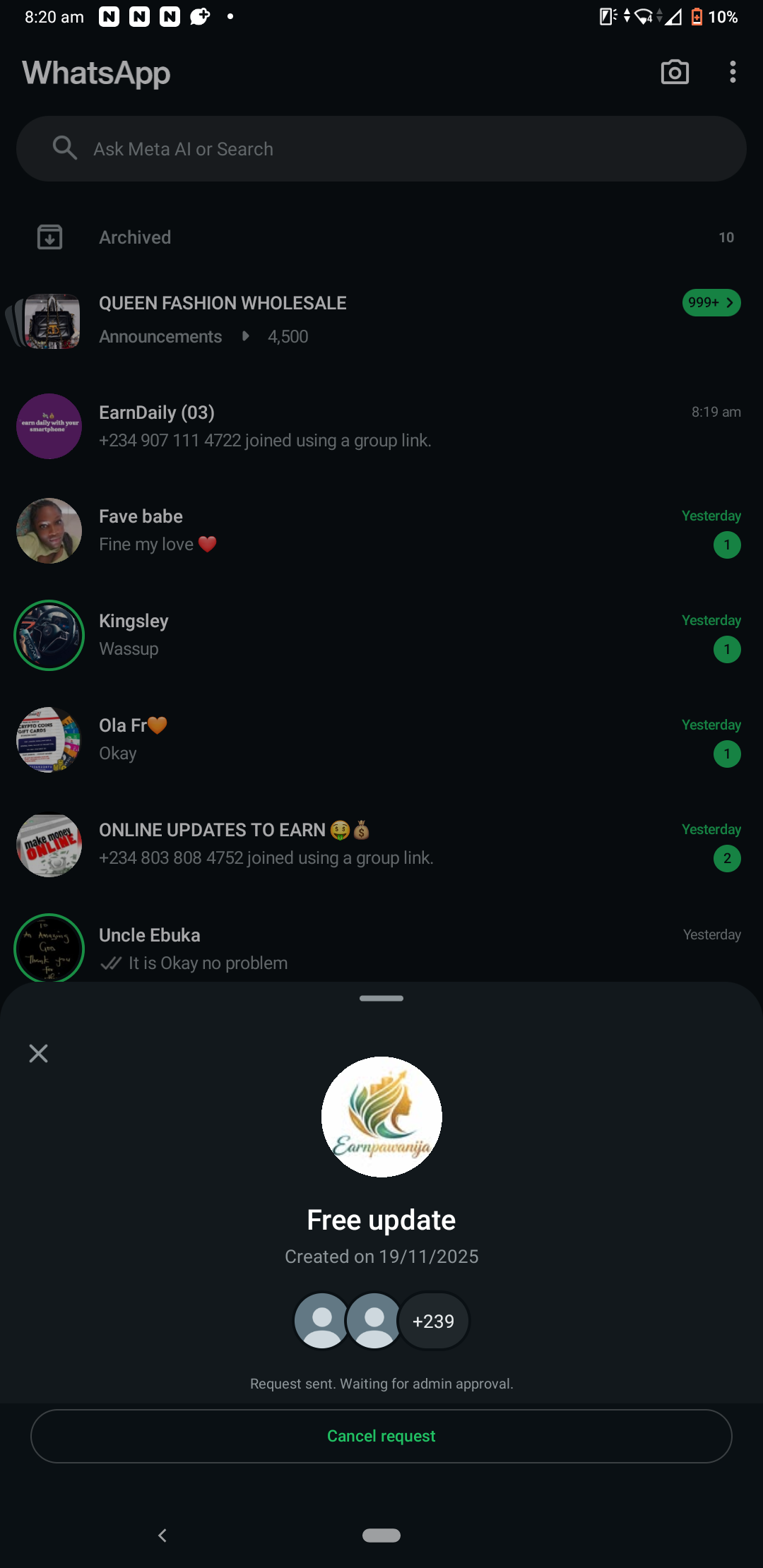Open the chat with Fave babe

coord(381,530)
